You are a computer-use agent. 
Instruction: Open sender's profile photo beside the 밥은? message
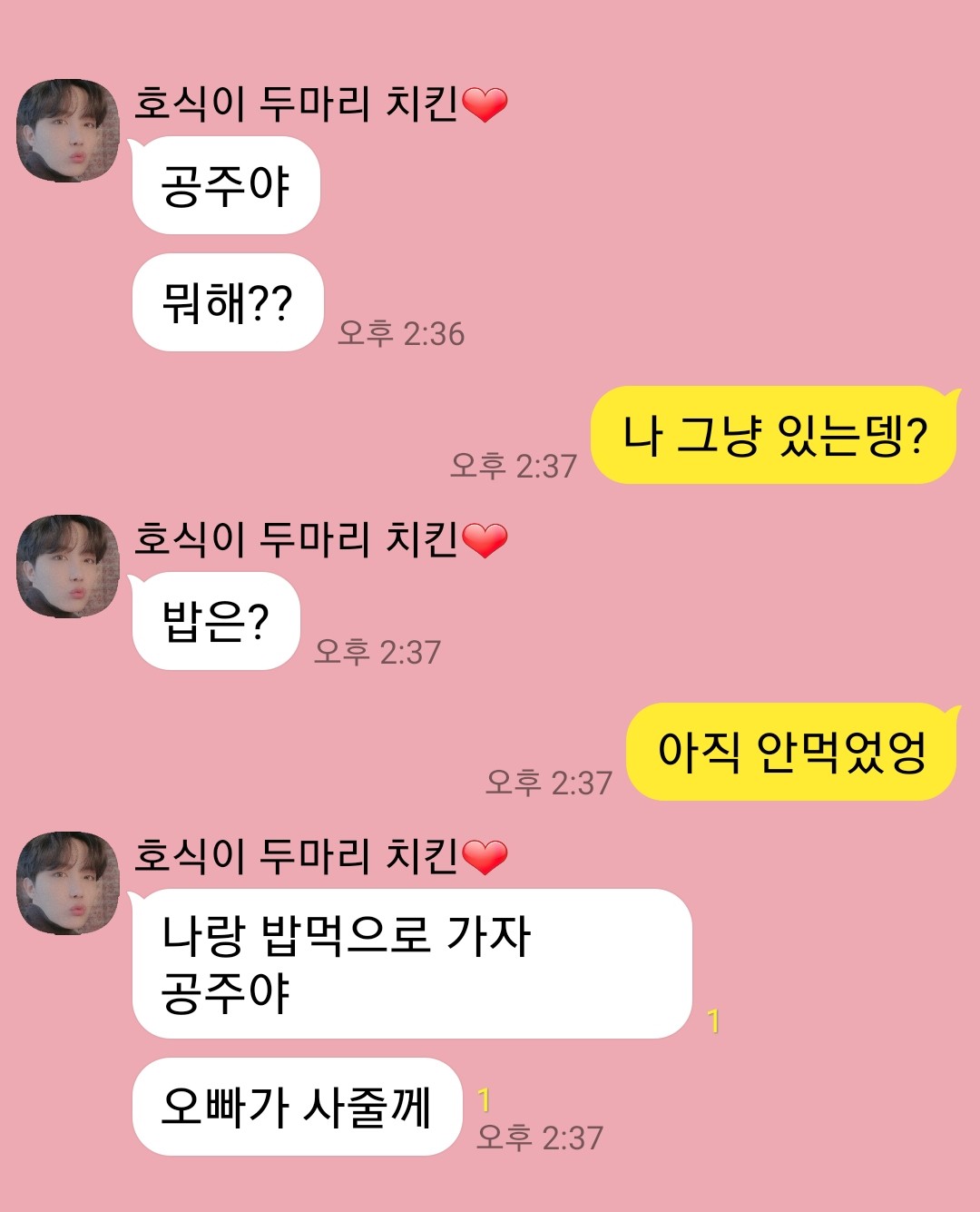[68, 567]
